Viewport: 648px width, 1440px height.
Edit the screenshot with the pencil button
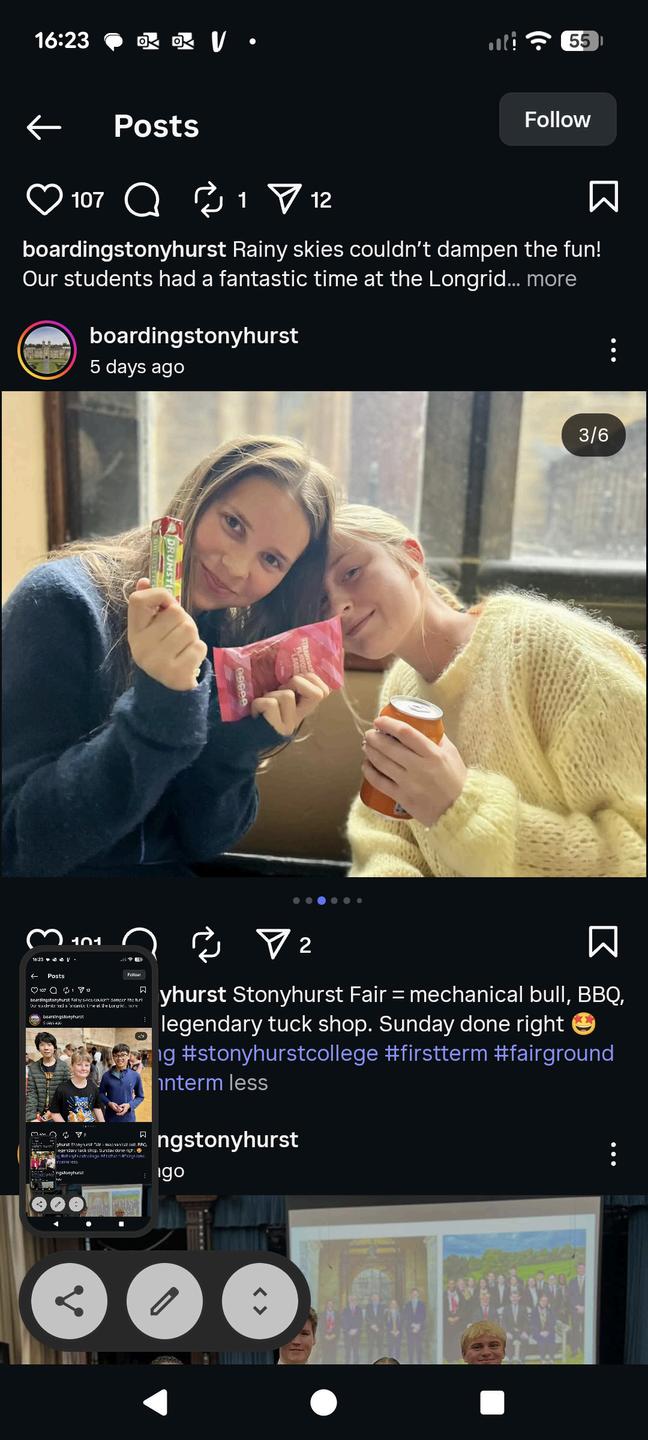164,1301
